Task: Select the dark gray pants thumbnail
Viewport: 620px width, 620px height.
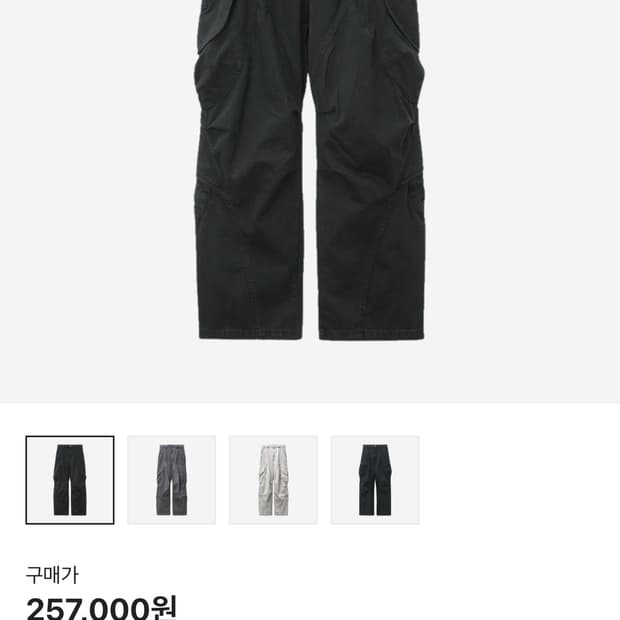Action: click(172, 480)
